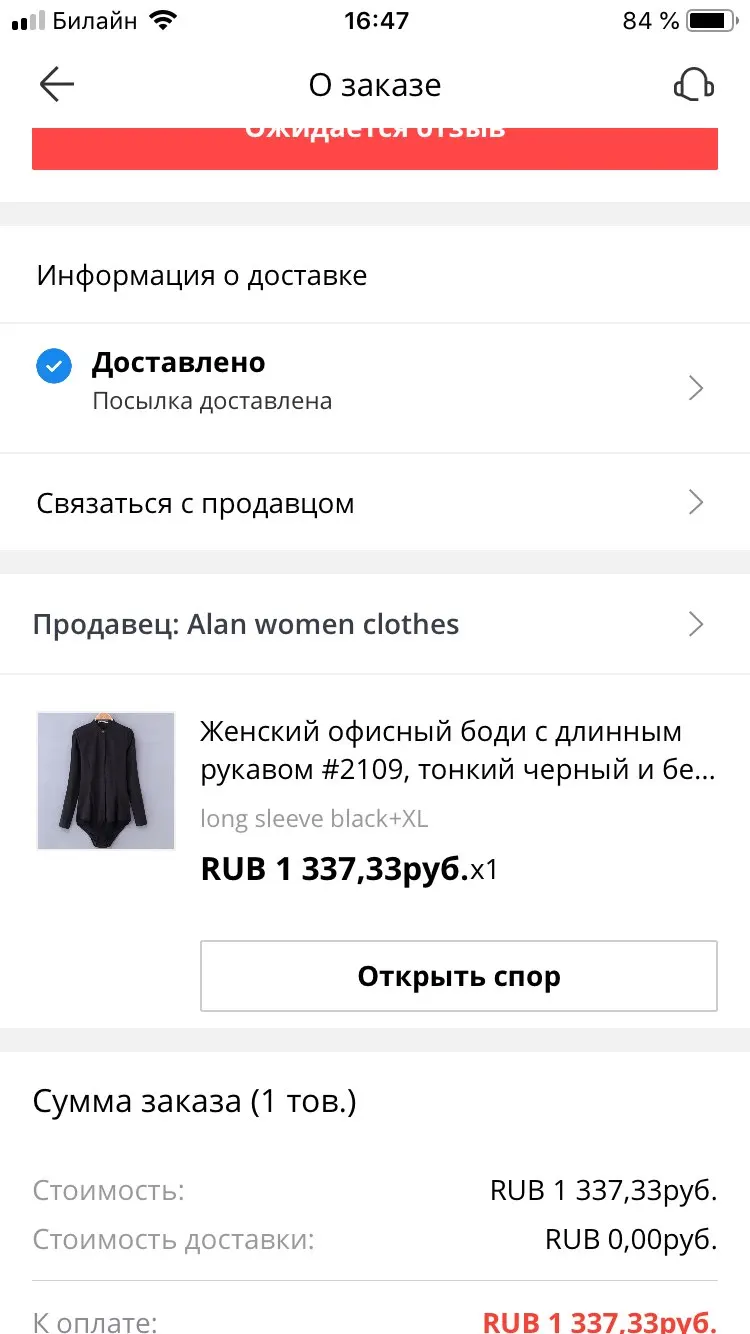750x1334 pixels.
Task: Tap the Открыть спор button
Action: click(459, 976)
